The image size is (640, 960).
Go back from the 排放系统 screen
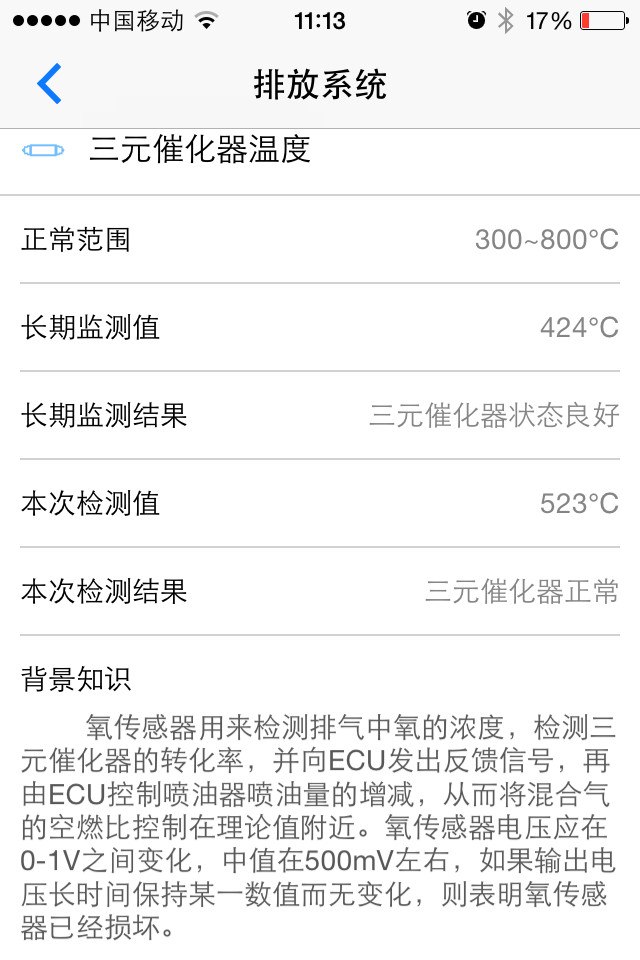pyautogui.click(x=49, y=84)
